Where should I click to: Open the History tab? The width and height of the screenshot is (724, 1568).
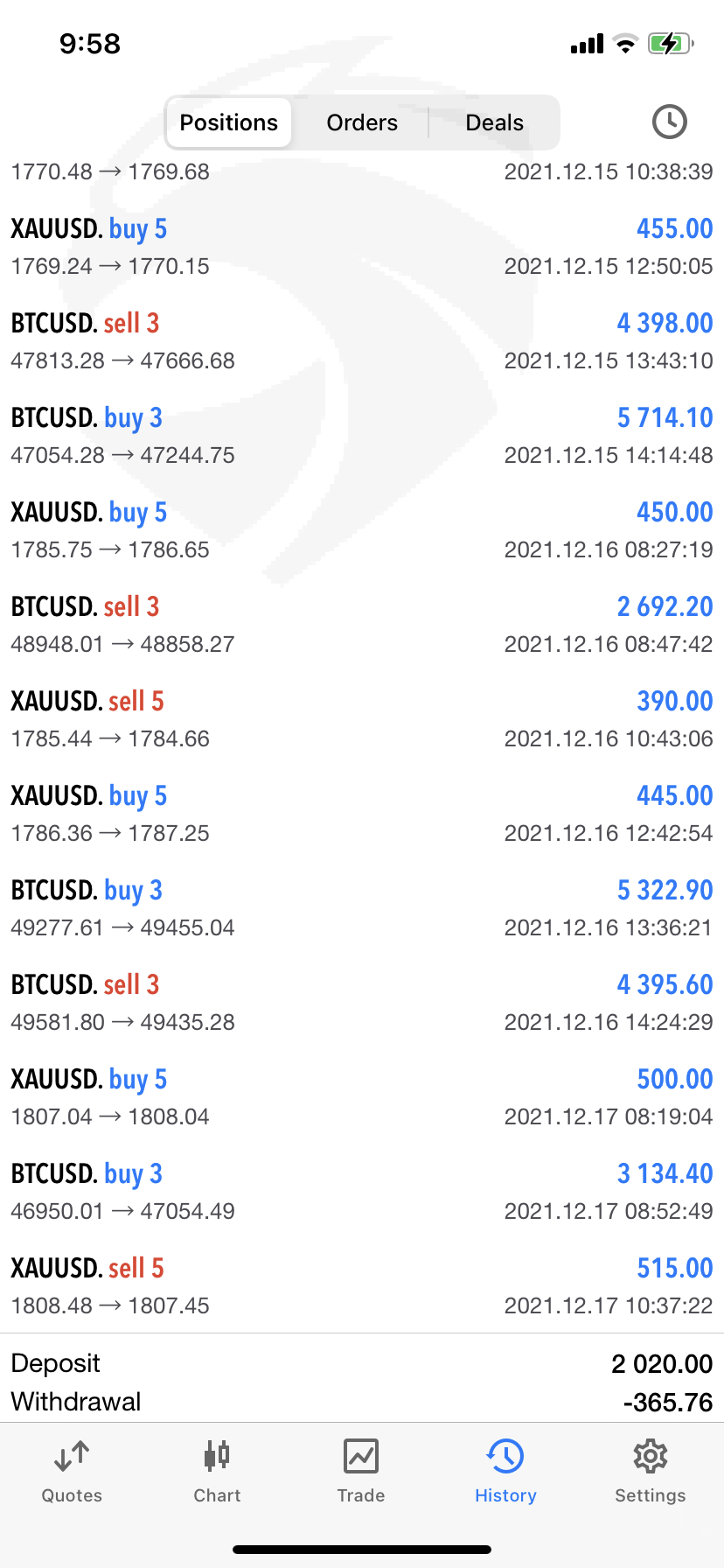(505, 1472)
